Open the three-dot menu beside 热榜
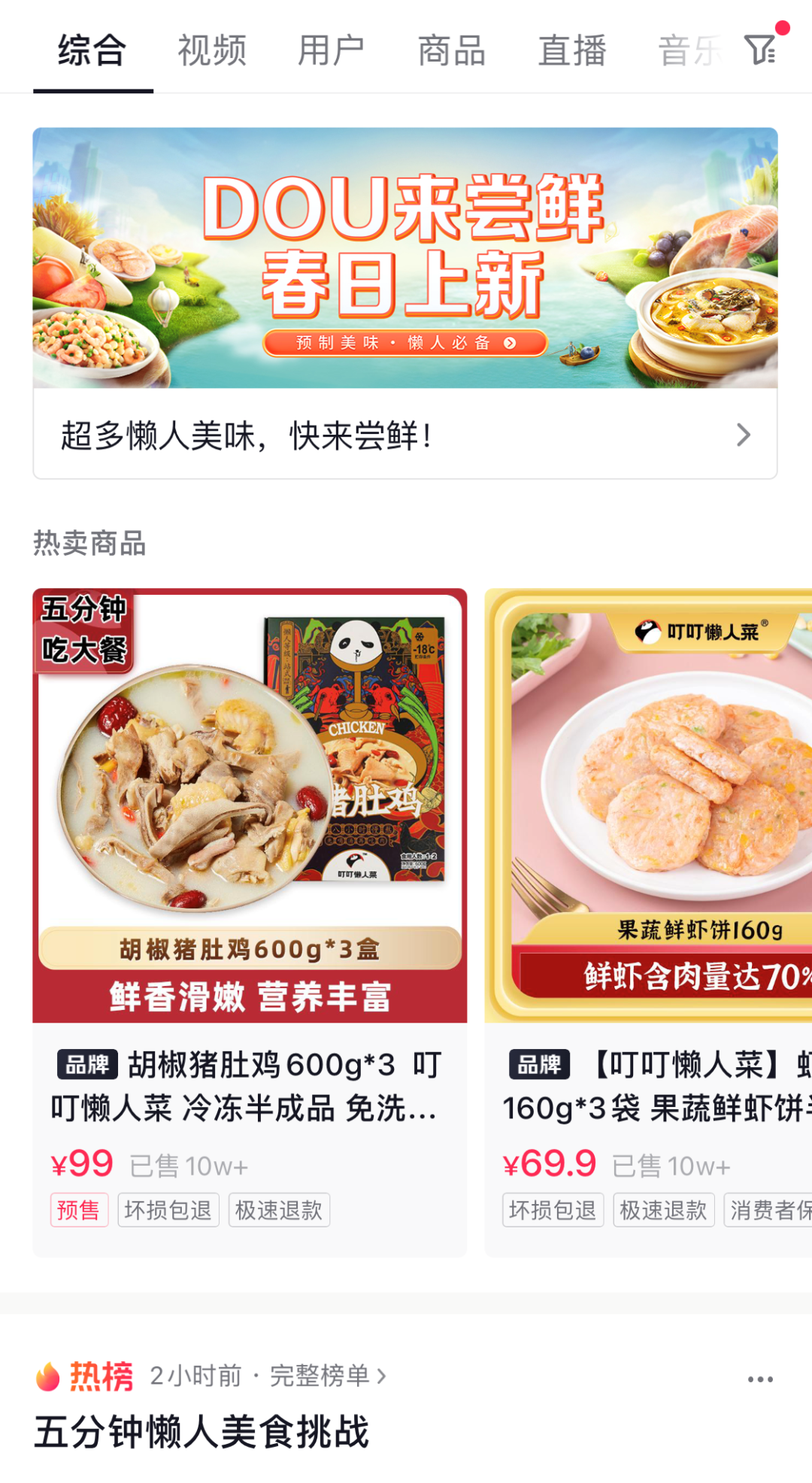The image size is (812, 1483). 760,1378
